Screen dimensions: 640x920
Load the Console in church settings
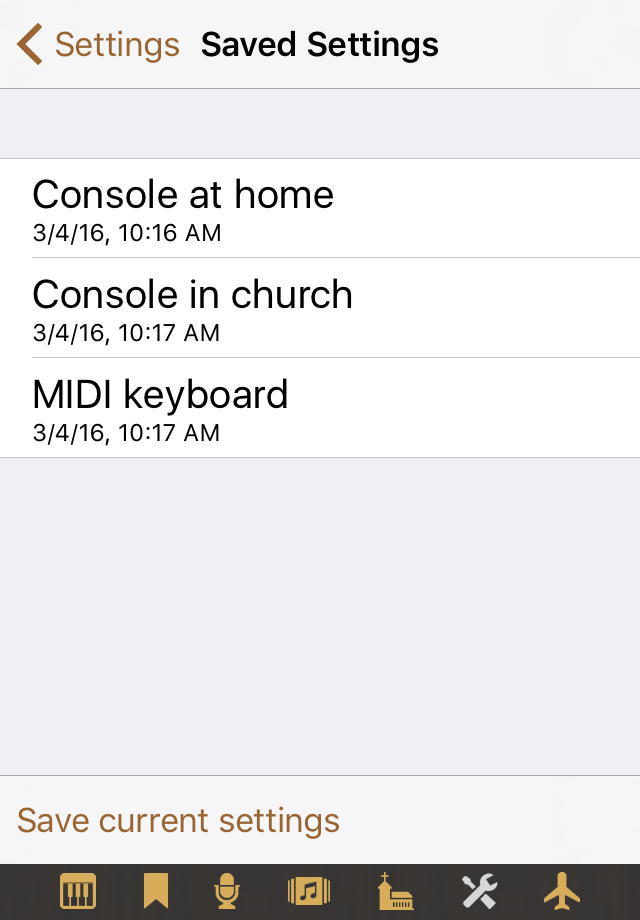point(320,308)
